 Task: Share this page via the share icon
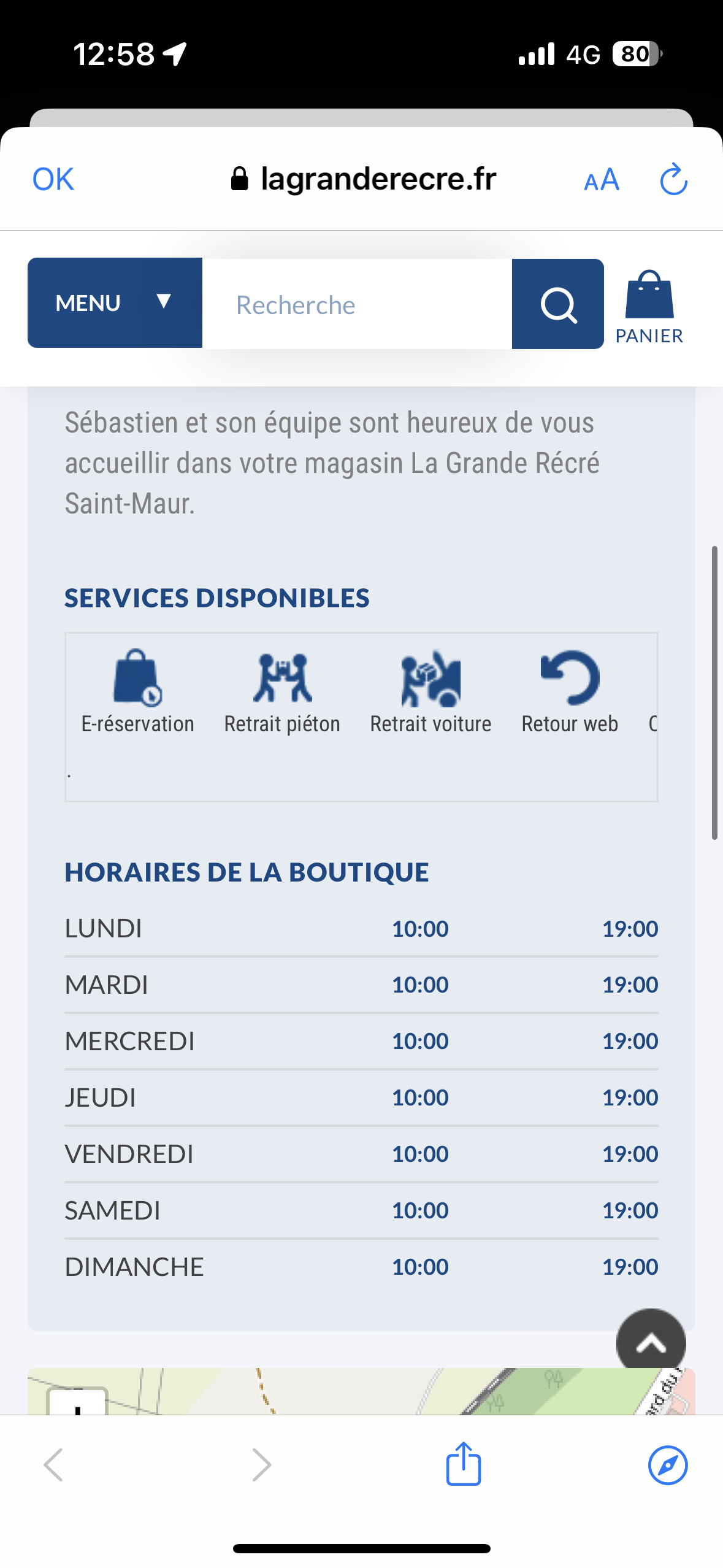pyautogui.click(x=463, y=1464)
